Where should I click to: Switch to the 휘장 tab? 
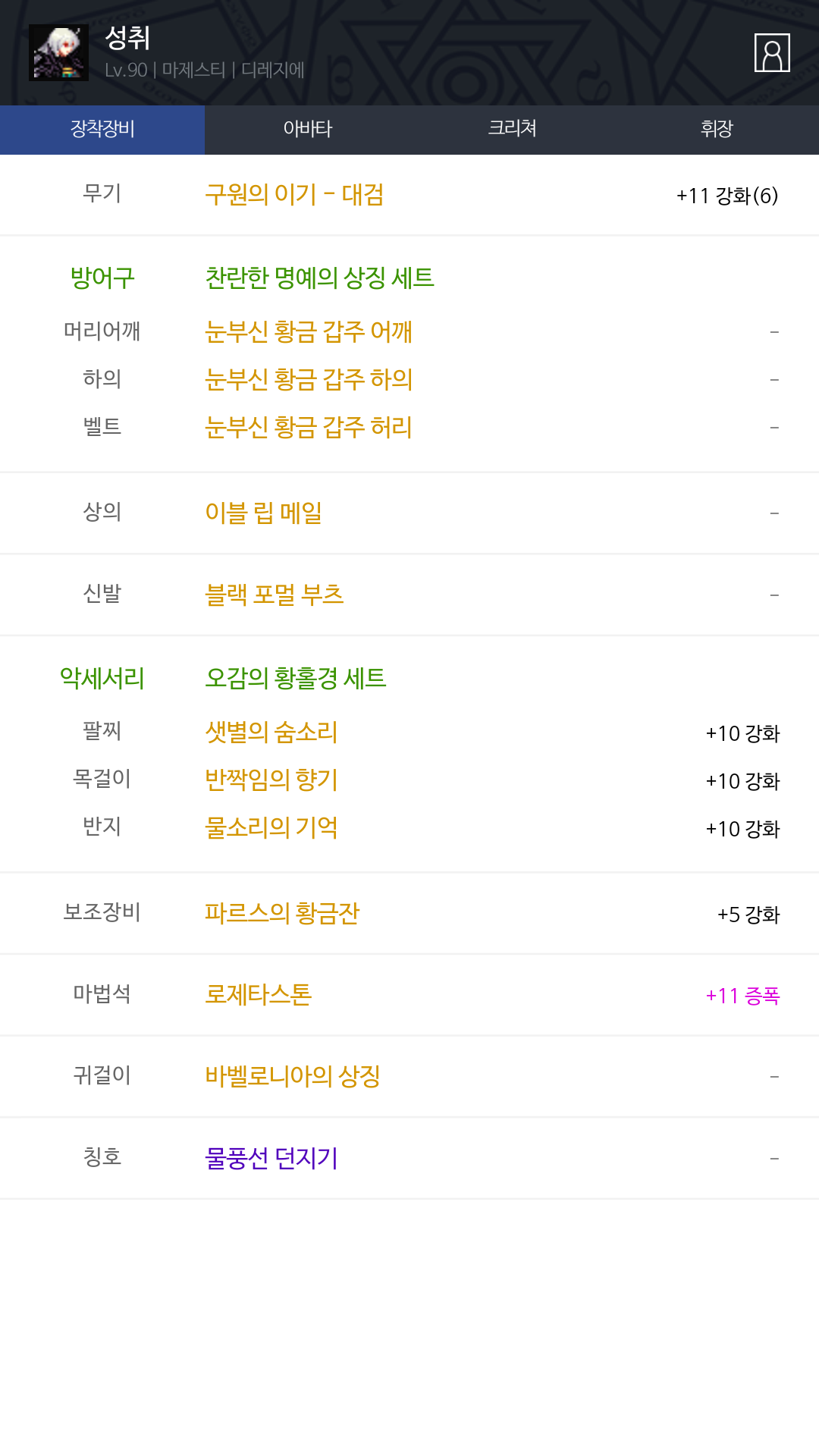tap(717, 130)
